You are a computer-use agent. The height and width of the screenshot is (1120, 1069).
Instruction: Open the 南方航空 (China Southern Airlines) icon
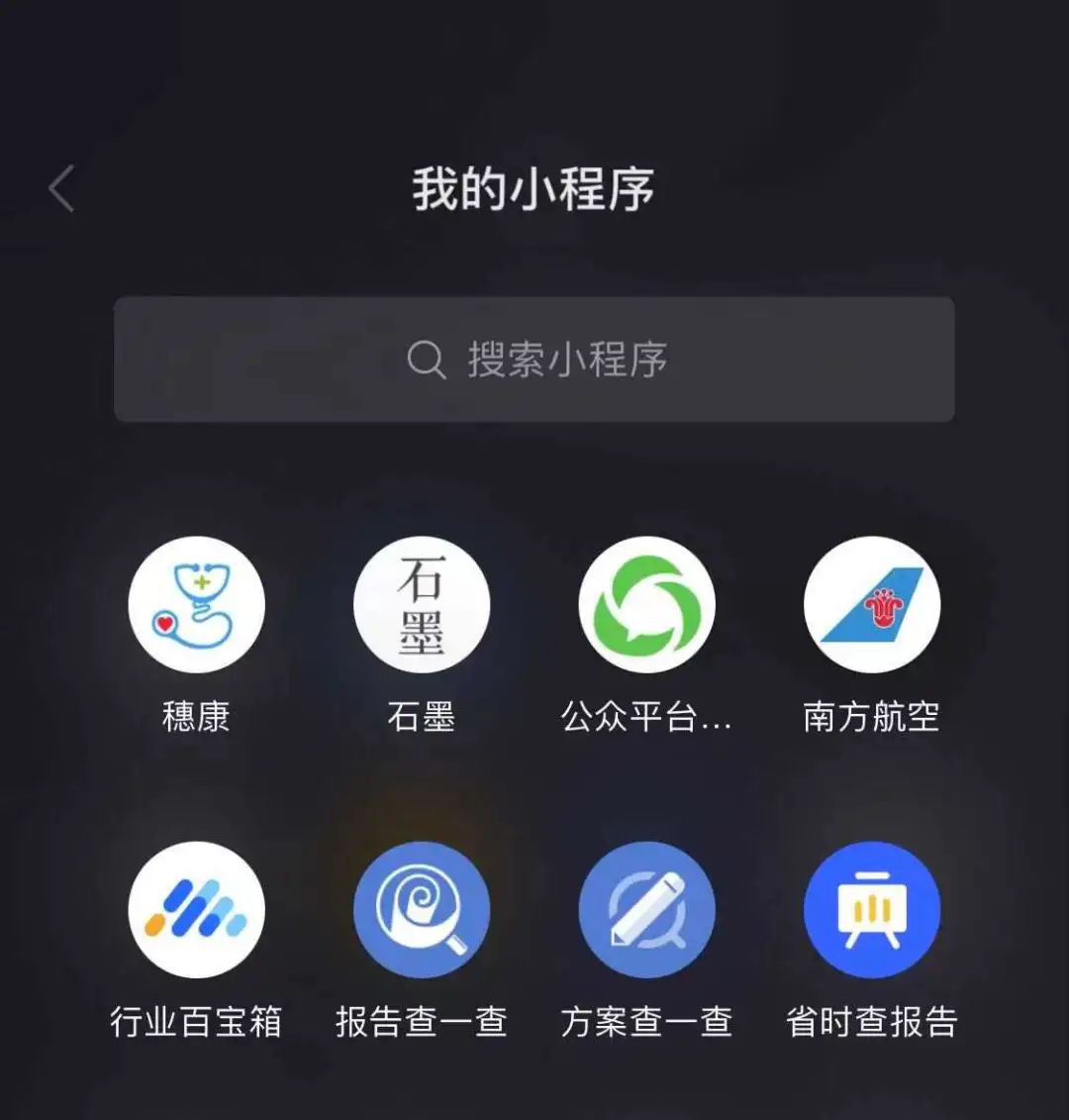[872, 605]
